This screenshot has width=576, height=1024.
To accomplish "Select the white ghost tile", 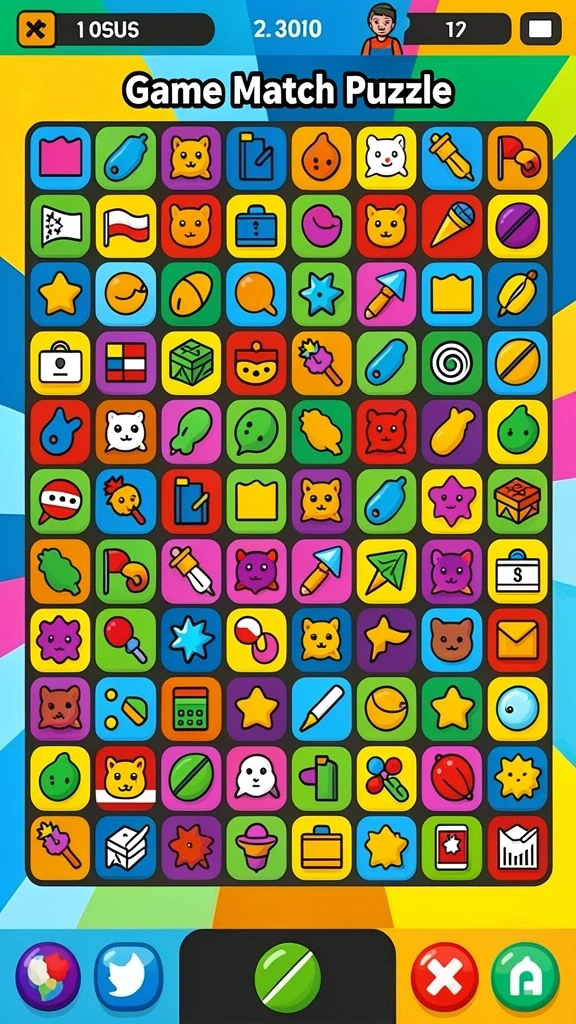I will coord(256,778).
